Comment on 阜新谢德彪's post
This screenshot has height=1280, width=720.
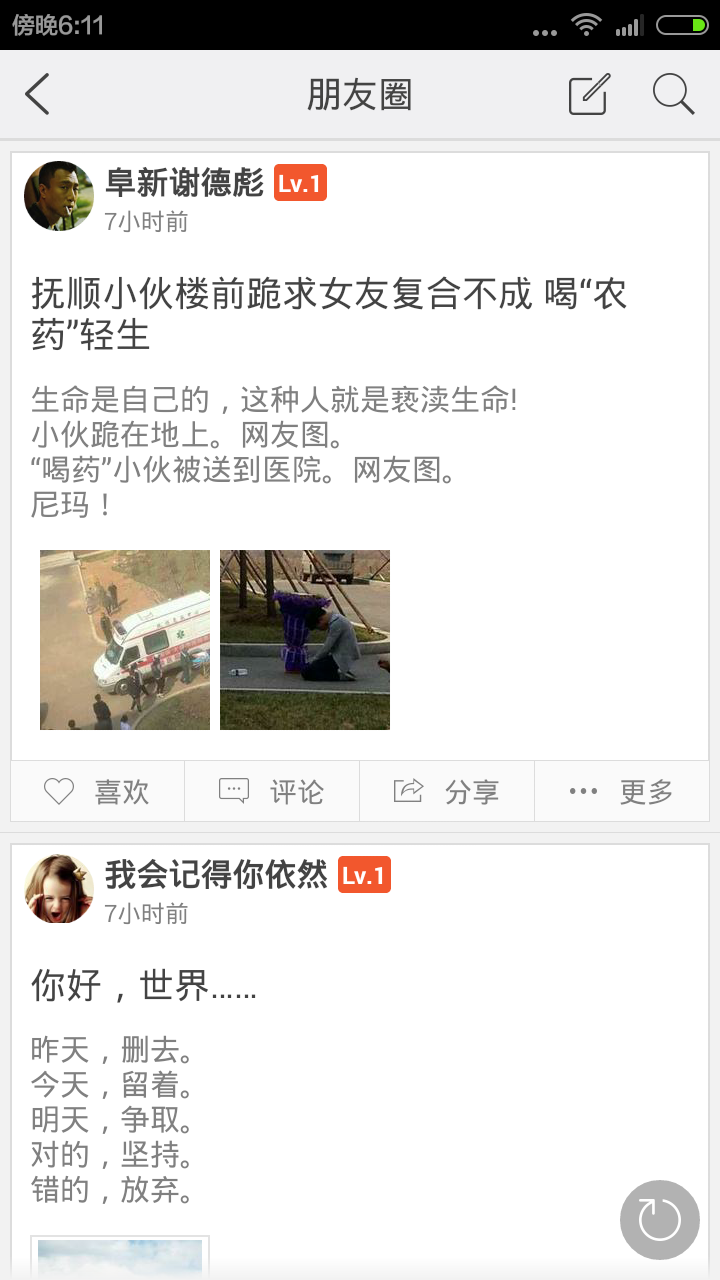point(272,792)
